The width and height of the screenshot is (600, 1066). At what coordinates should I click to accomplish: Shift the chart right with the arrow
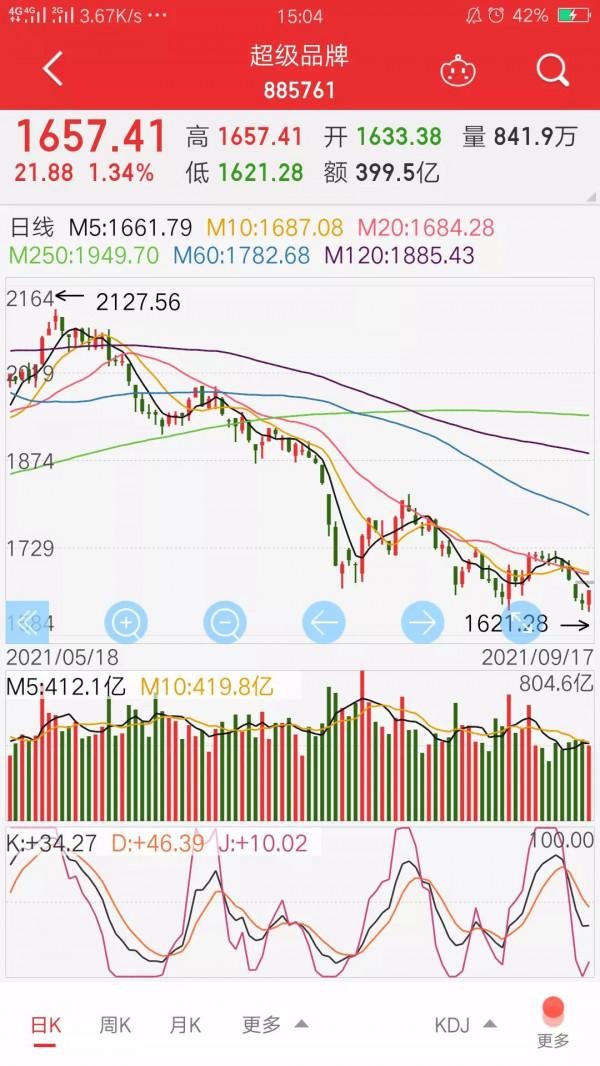[x=422, y=623]
